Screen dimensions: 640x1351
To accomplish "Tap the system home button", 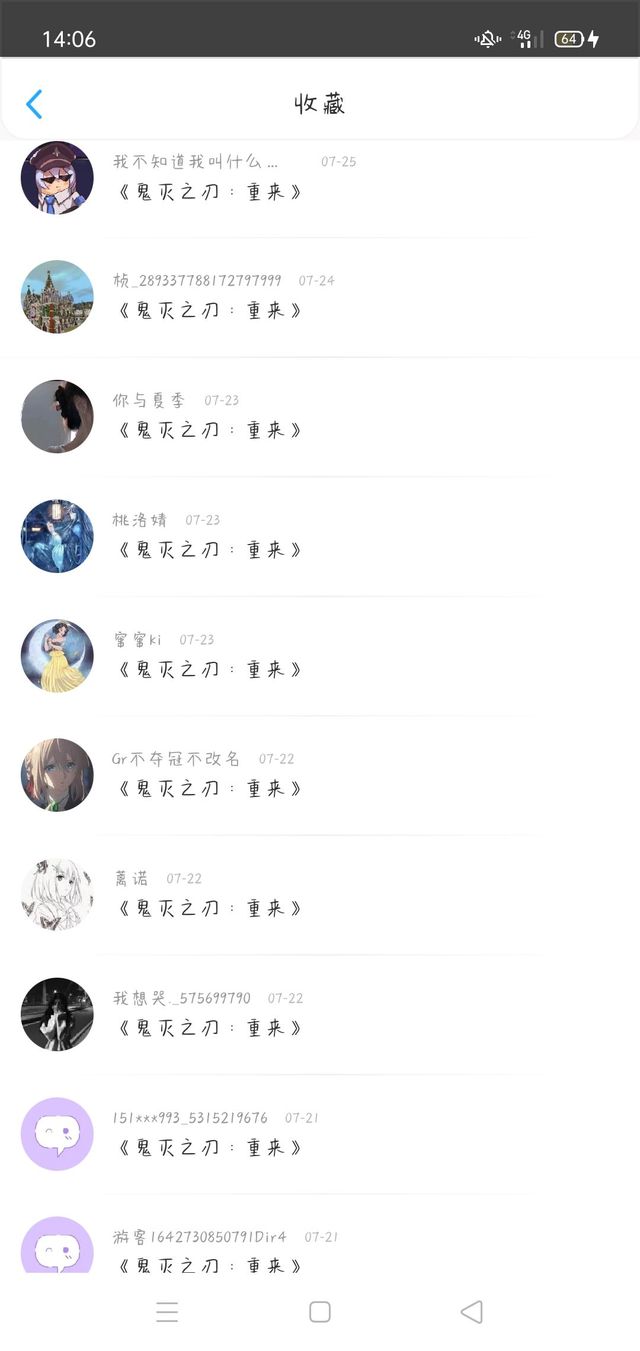I will coord(320,1312).
